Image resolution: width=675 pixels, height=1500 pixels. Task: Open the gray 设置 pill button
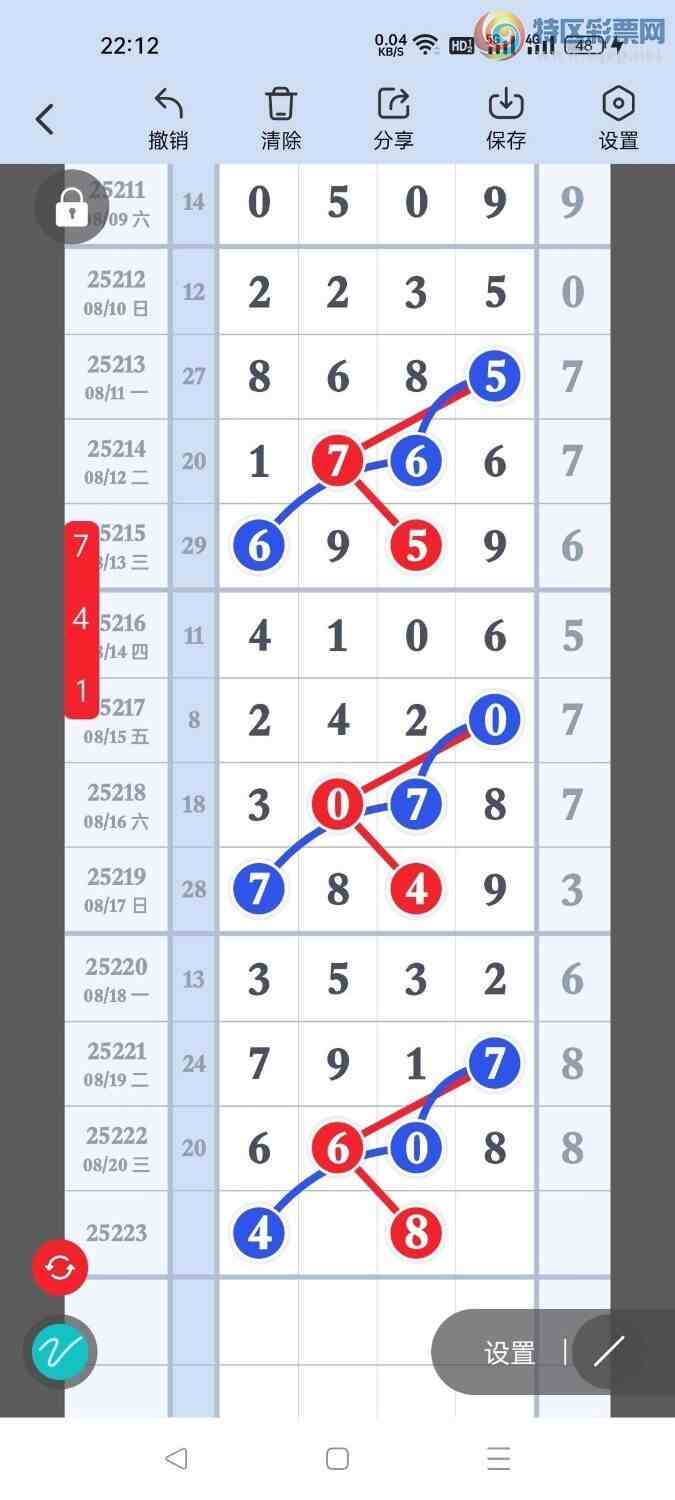tap(510, 1353)
